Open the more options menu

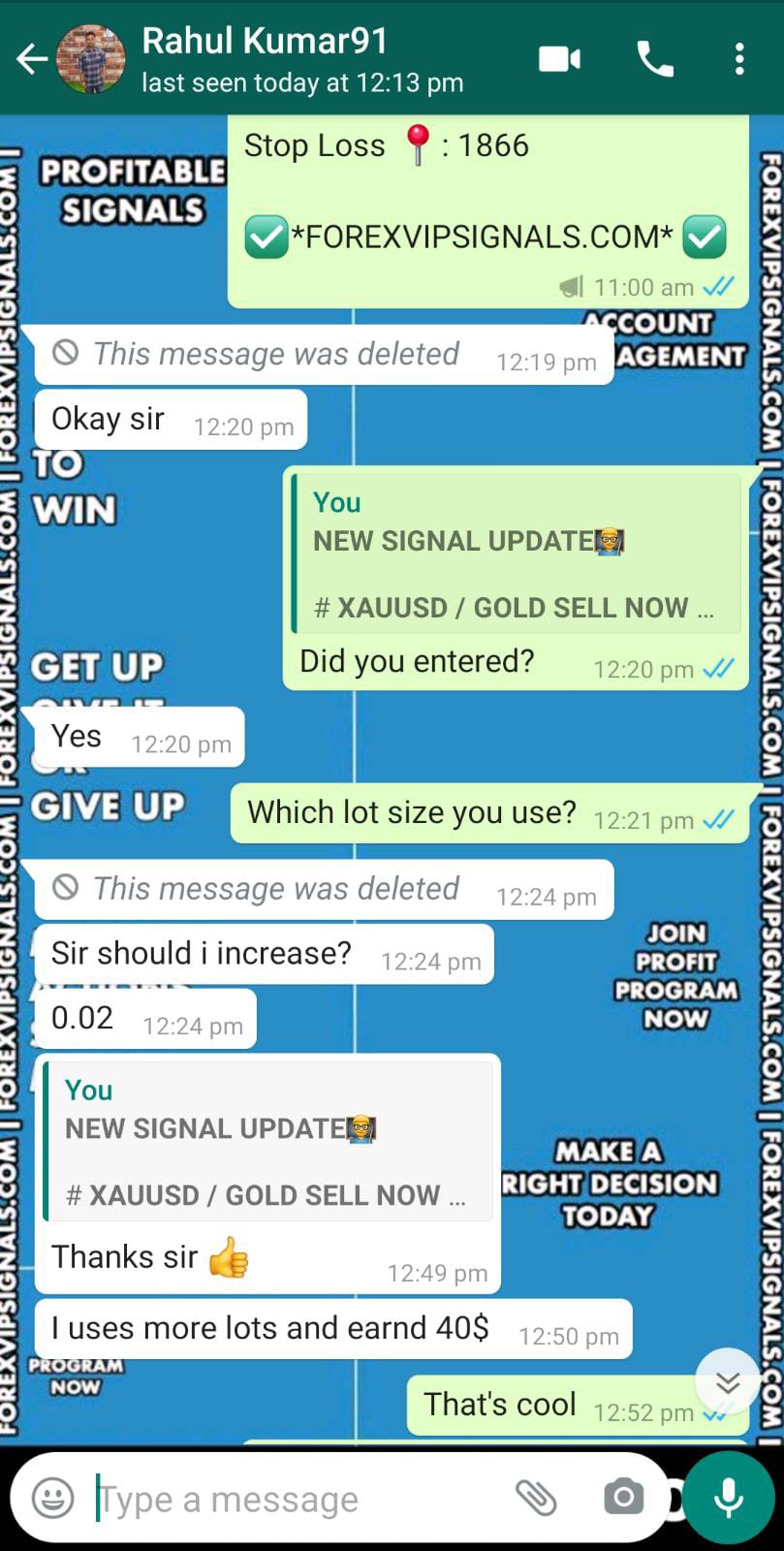(x=739, y=60)
